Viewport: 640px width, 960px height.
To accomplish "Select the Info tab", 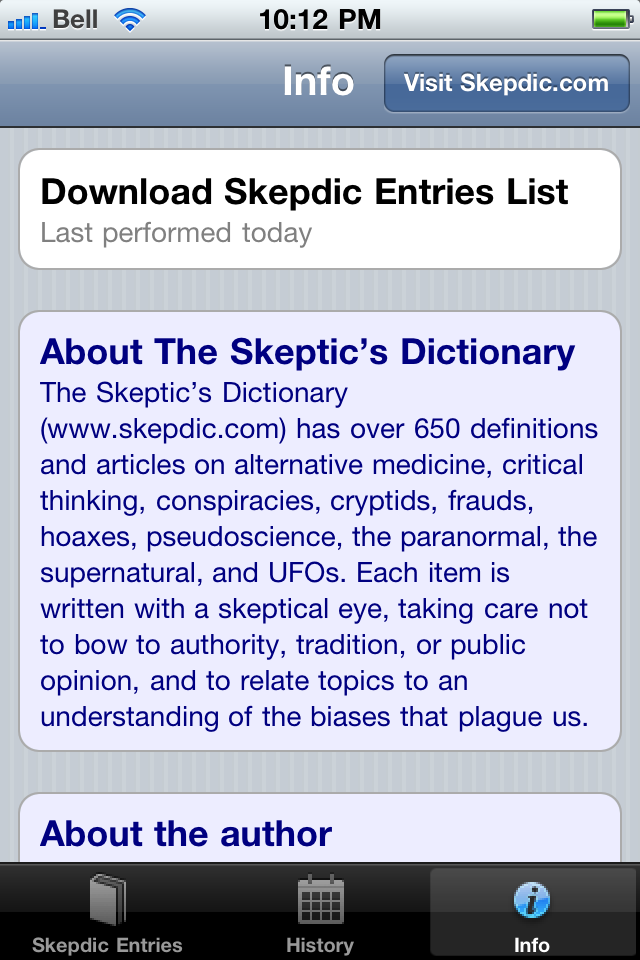I will tap(531, 911).
